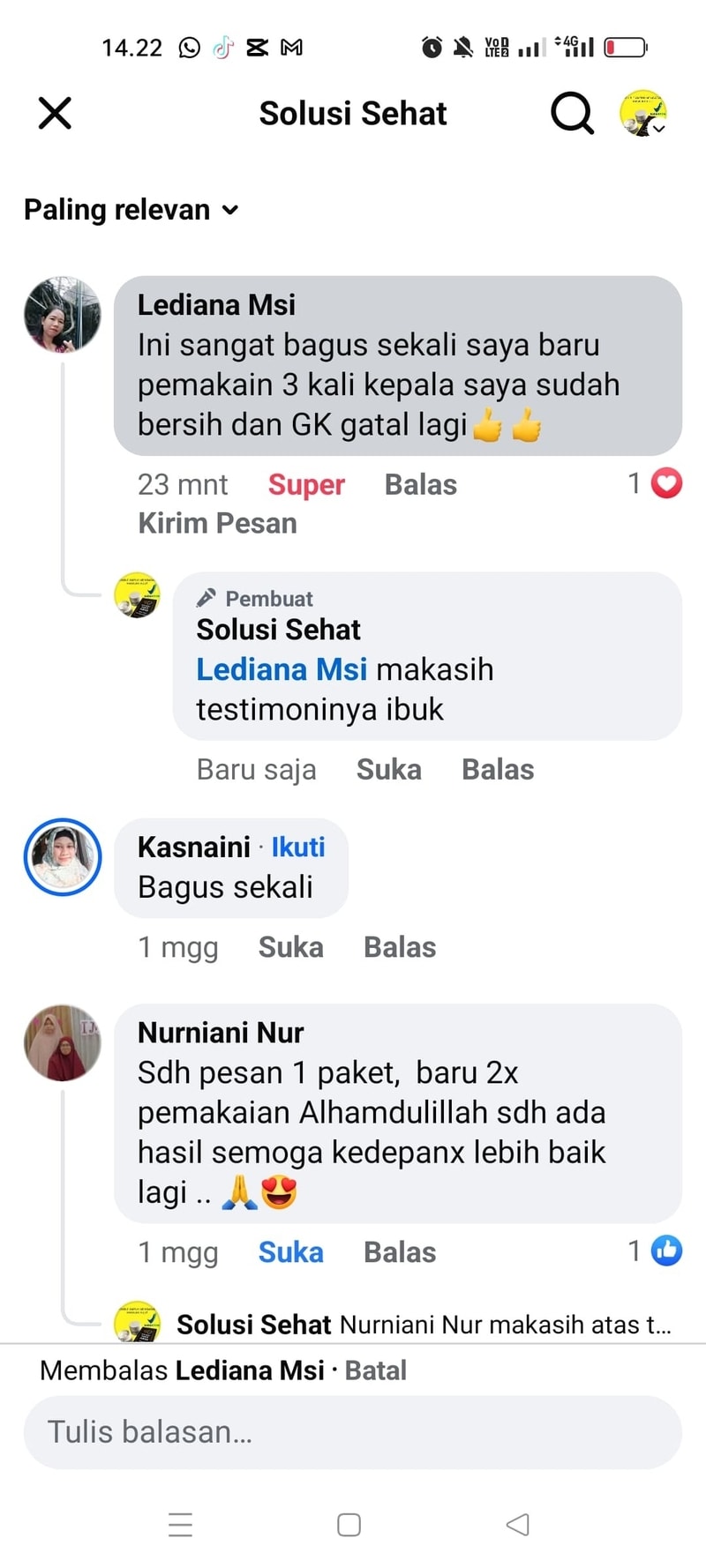The image size is (706, 1568).
Task: Reply to Solusi Sehat's testimoninya comment
Action: point(498,769)
